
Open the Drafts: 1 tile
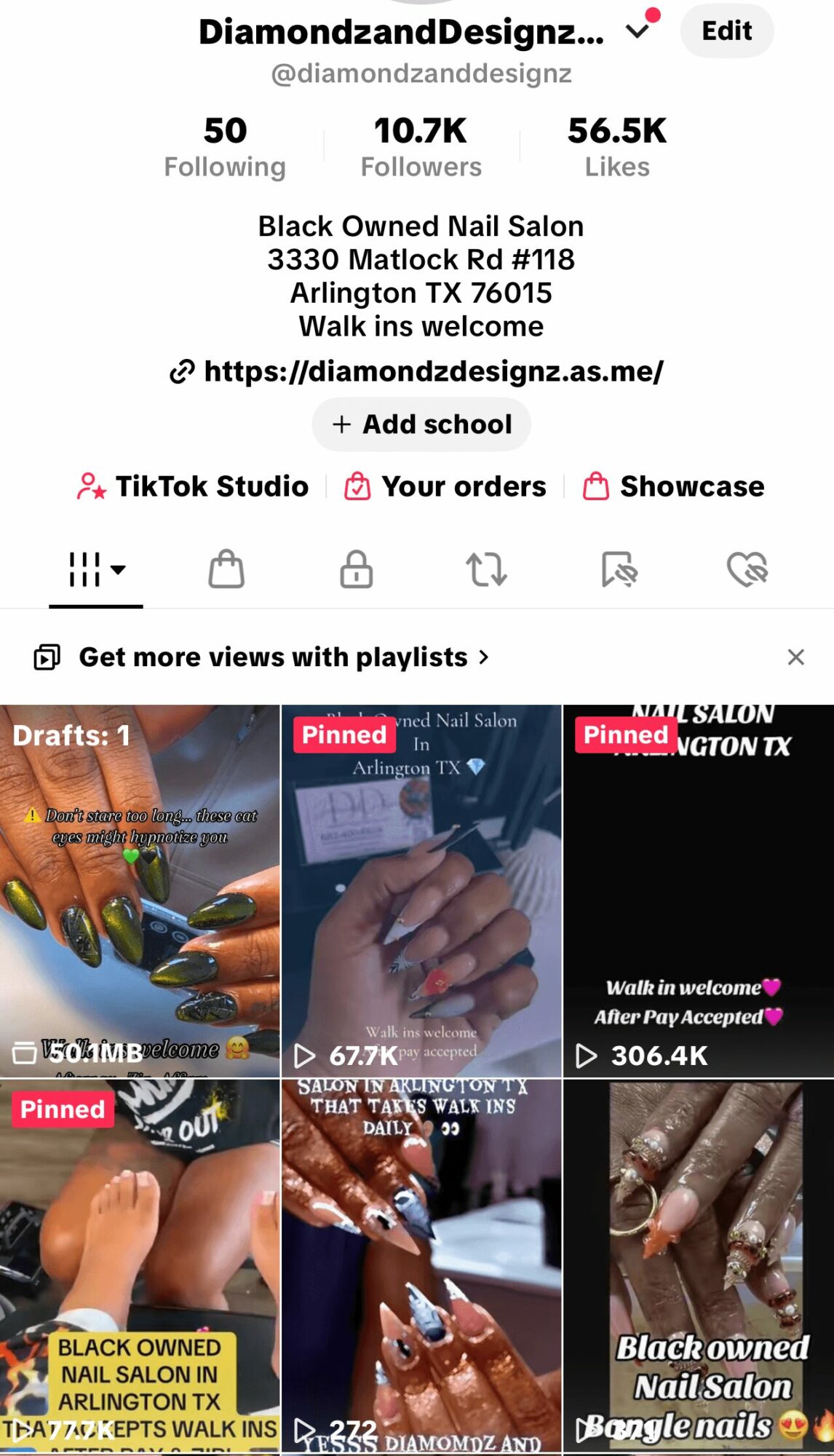pos(140,891)
